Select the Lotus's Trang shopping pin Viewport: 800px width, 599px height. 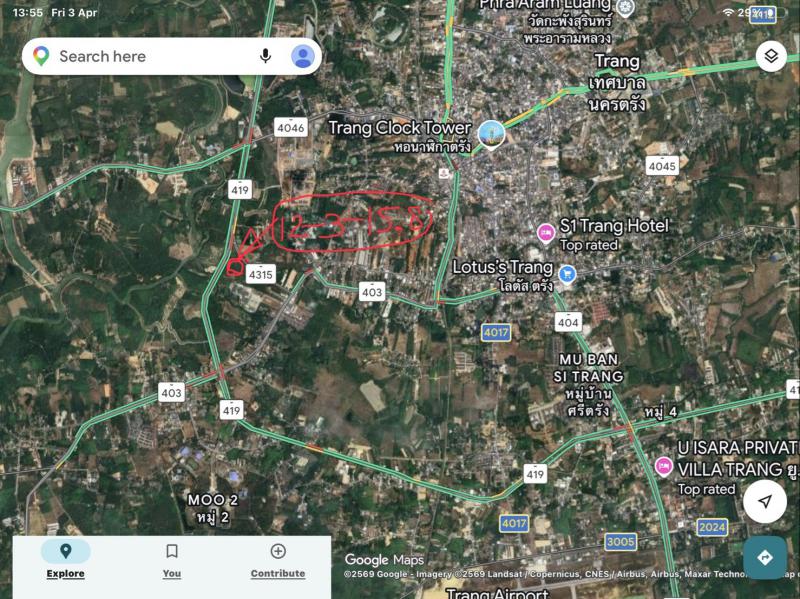coord(567,273)
